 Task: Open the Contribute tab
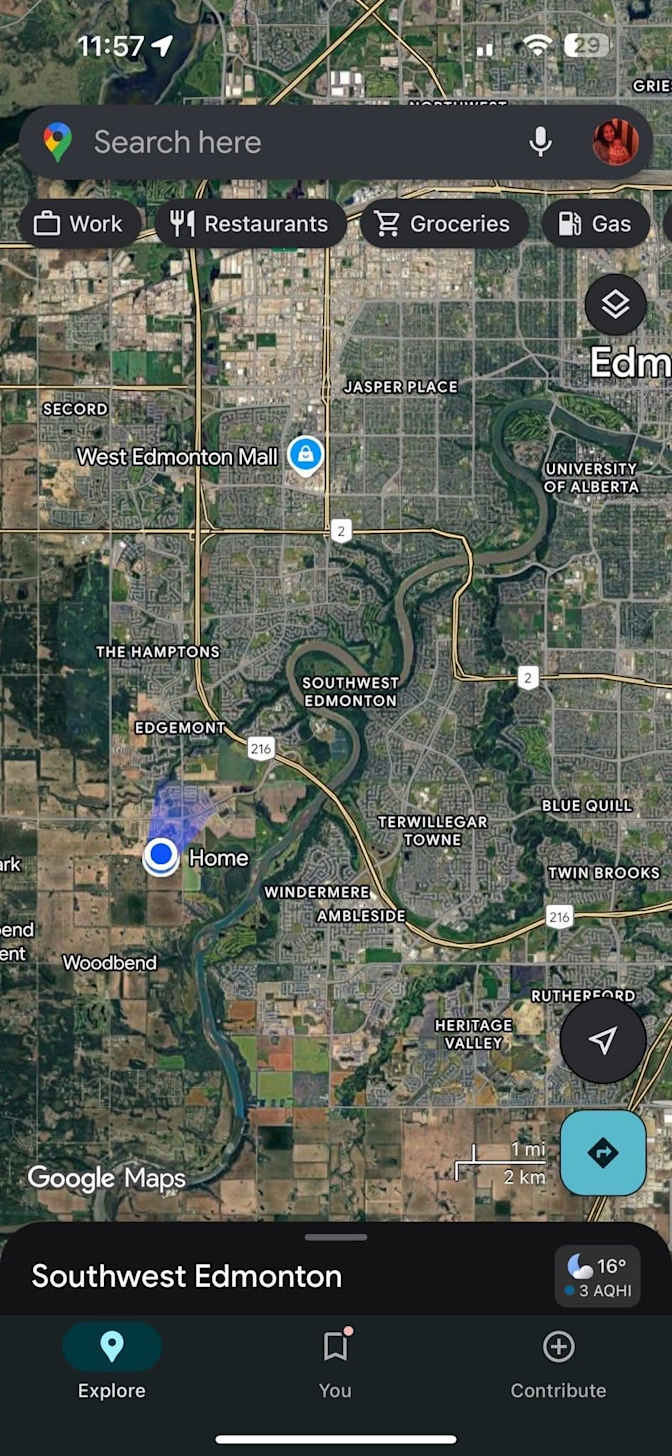click(558, 1362)
